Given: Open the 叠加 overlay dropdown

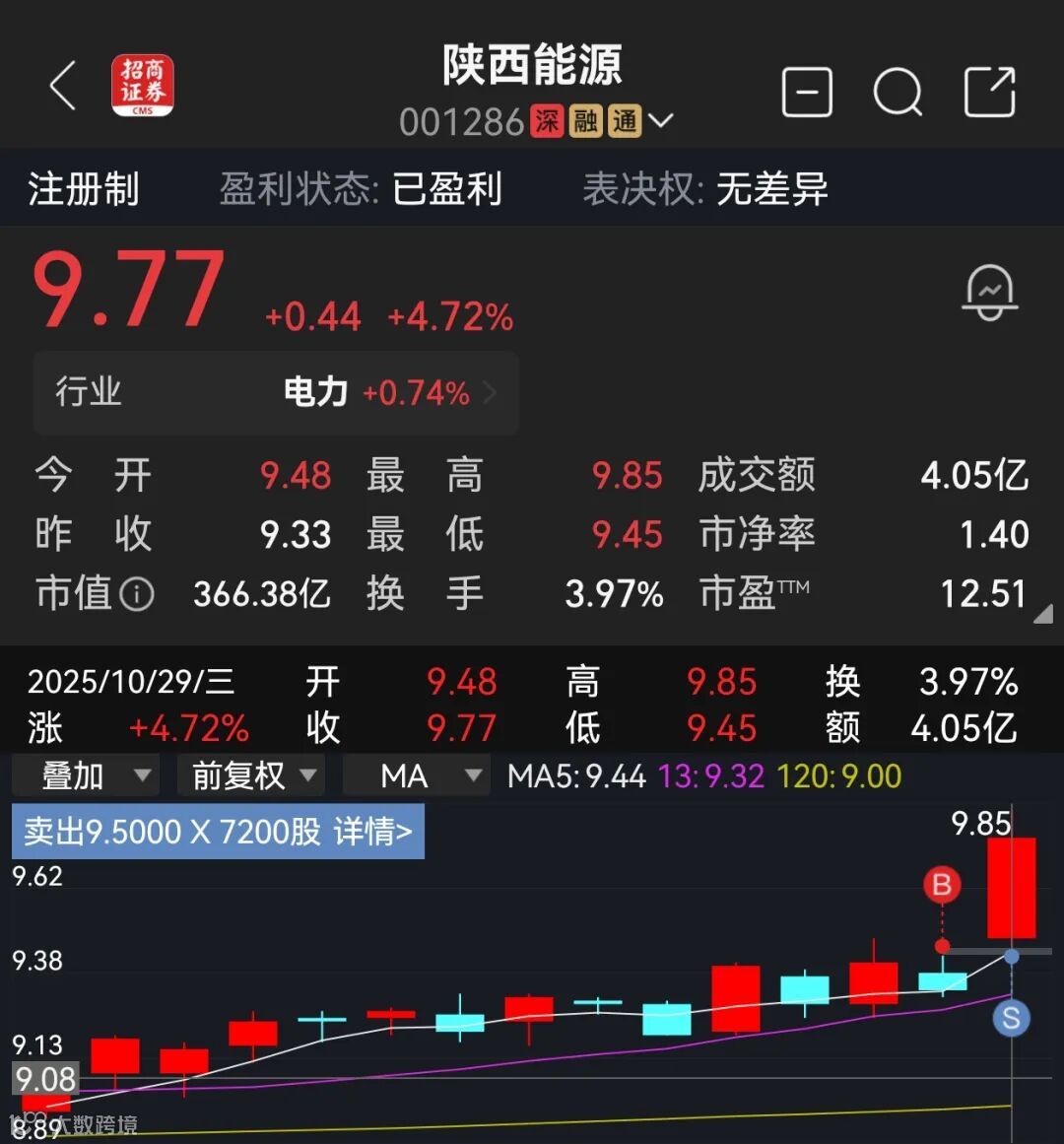Looking at the screenshot, I should point(85,776).
